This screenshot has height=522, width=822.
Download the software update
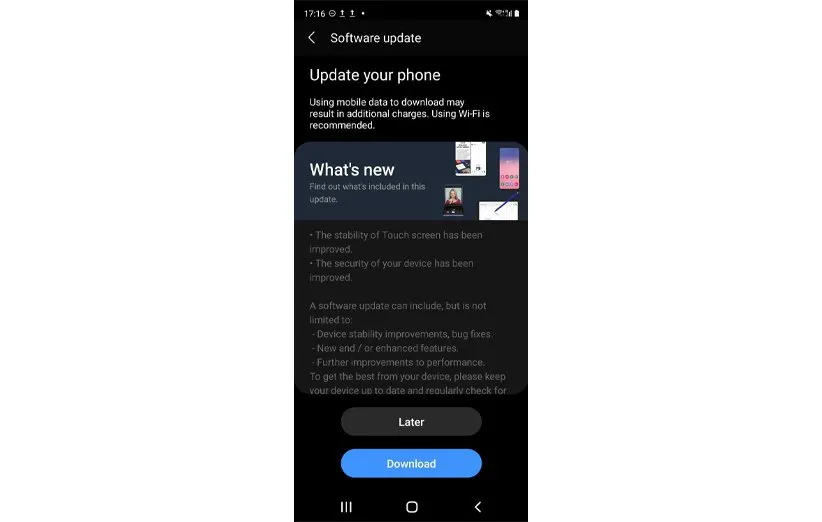pyautogui.click(x=411, y=464)
